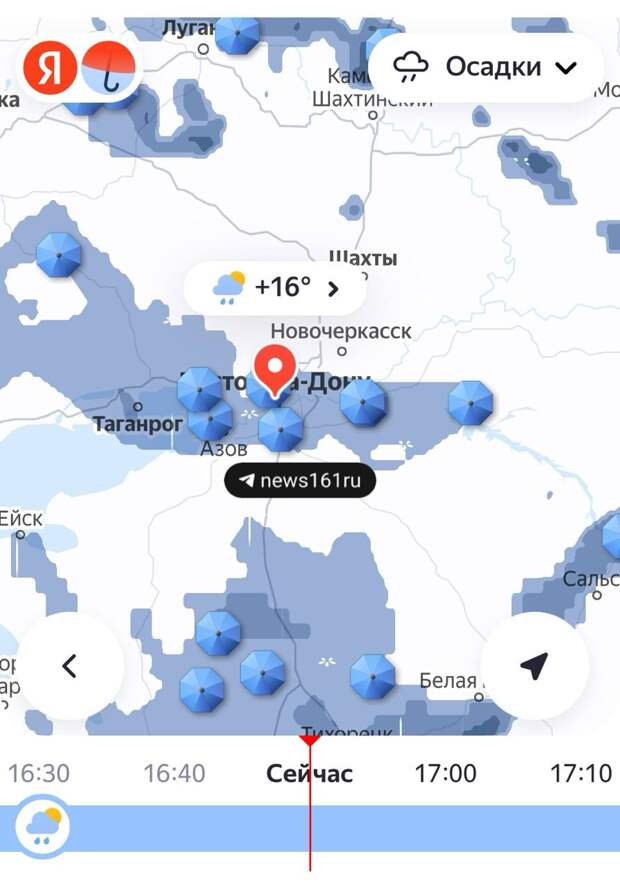Jump to 16:30 on the timeline

(x=39, y=773)
